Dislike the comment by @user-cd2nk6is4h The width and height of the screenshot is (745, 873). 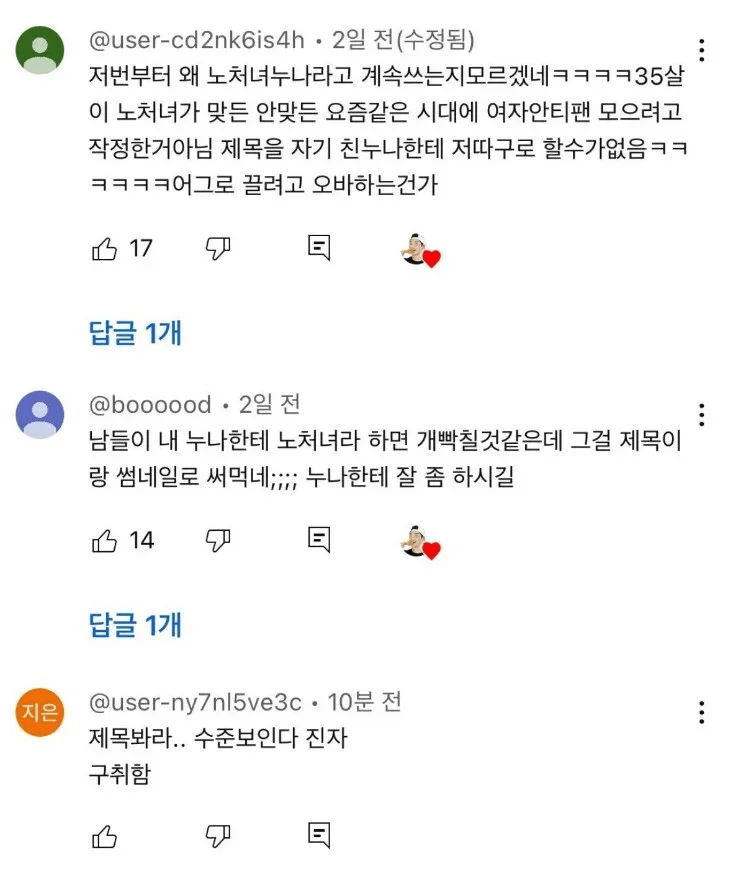tap(218, 248)
